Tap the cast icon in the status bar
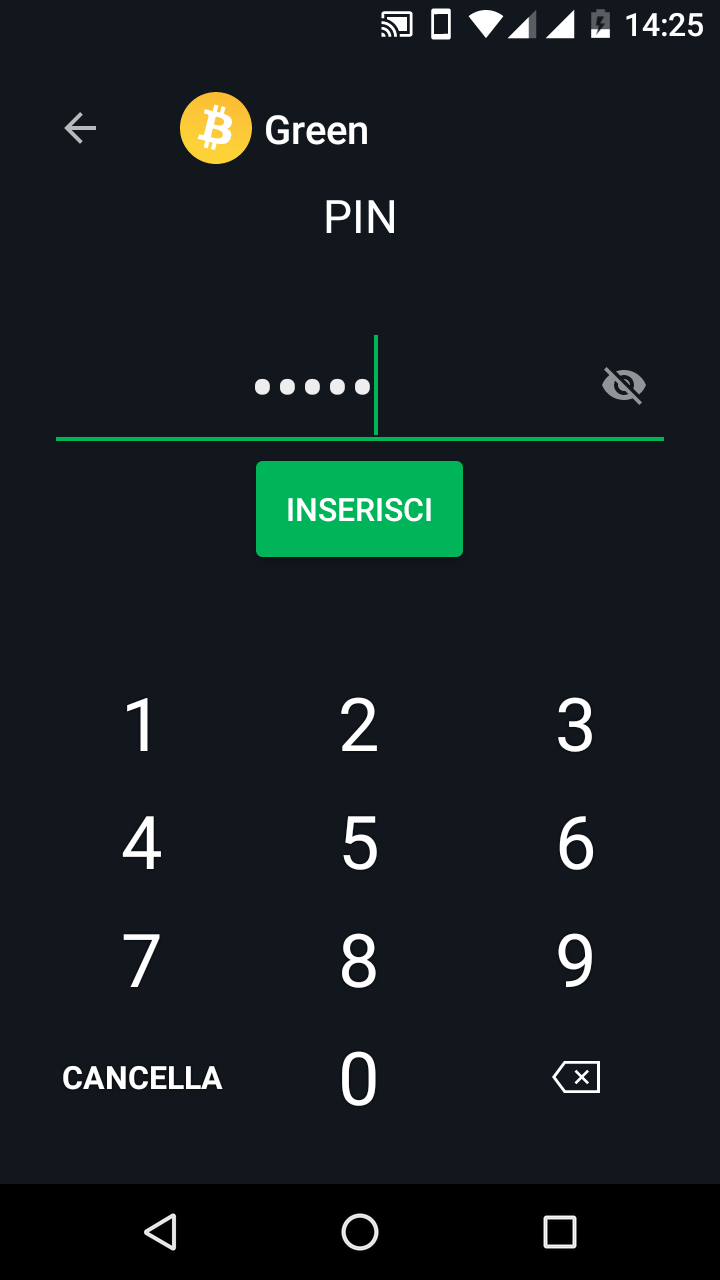720x1280 pixels. (397, 24)
